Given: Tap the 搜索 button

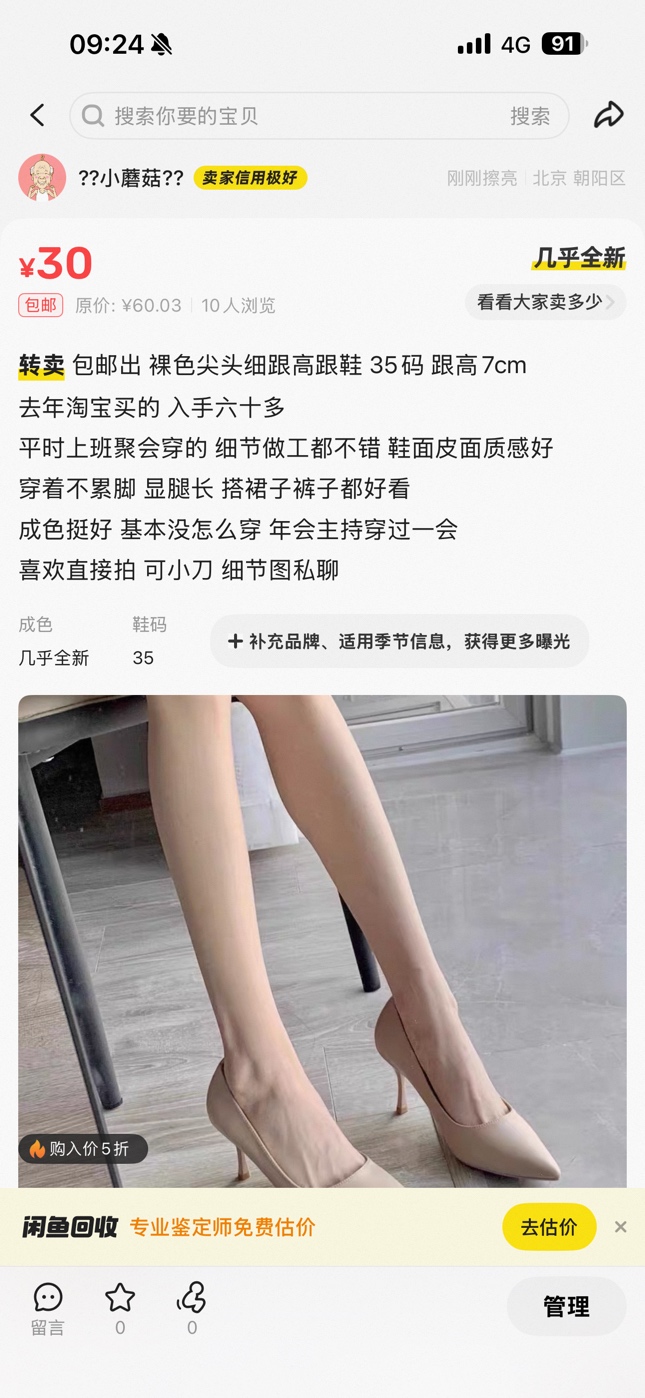Looking at the screenshot, I should (530, 116).
